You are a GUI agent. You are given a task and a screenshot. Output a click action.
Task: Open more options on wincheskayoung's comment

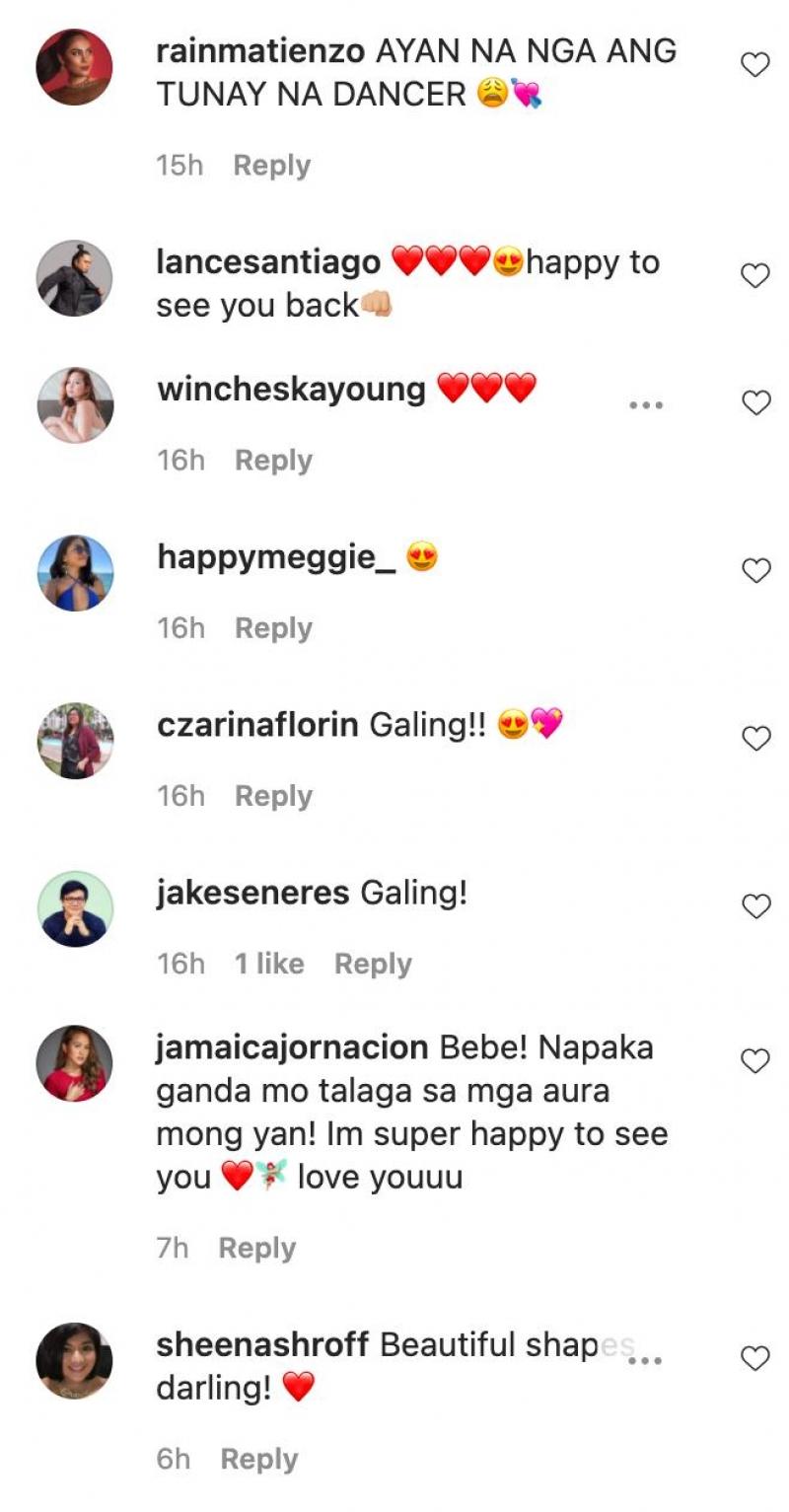pos(646,405)
